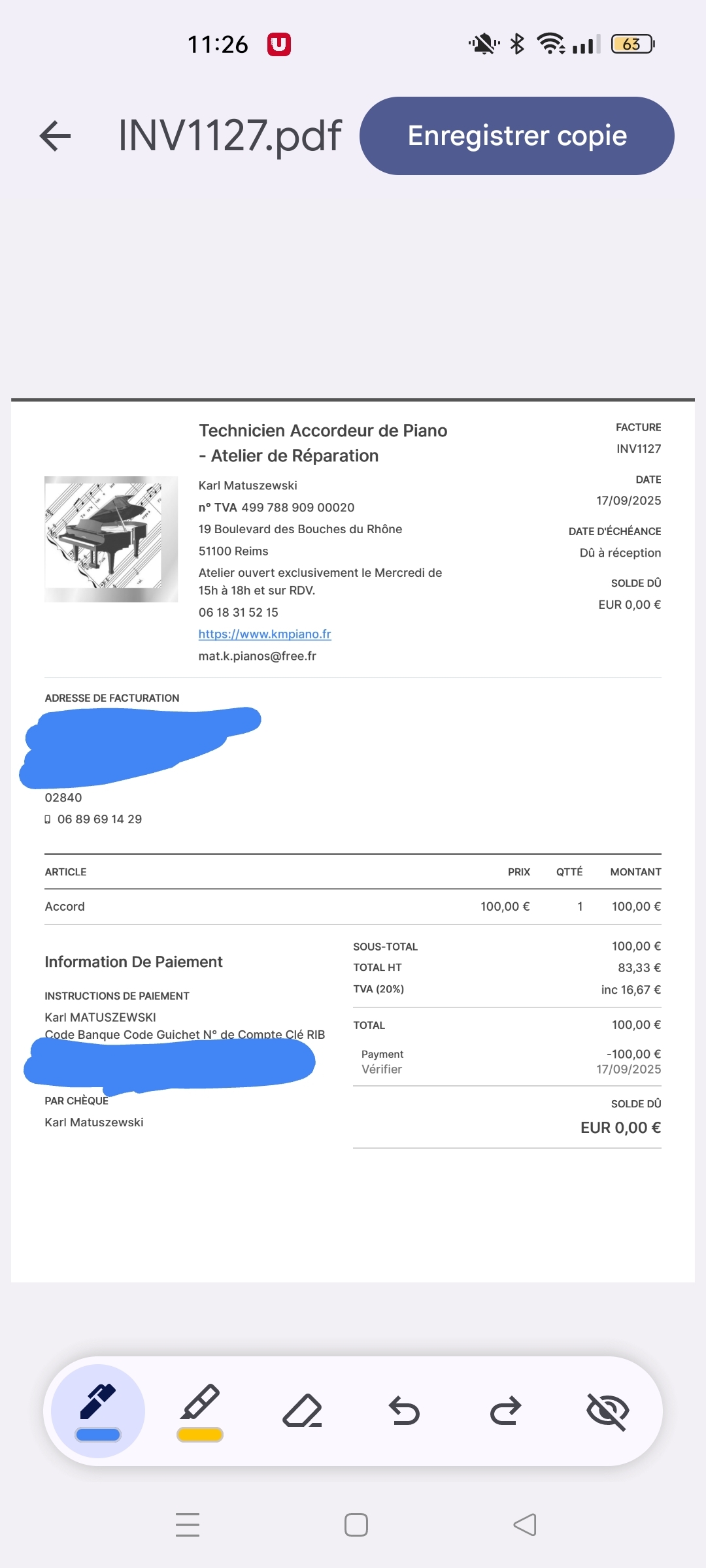The width and height of the screenshot is (706, 1568).
Task: Redo the annotation
Action: [x=506, y=1410]
